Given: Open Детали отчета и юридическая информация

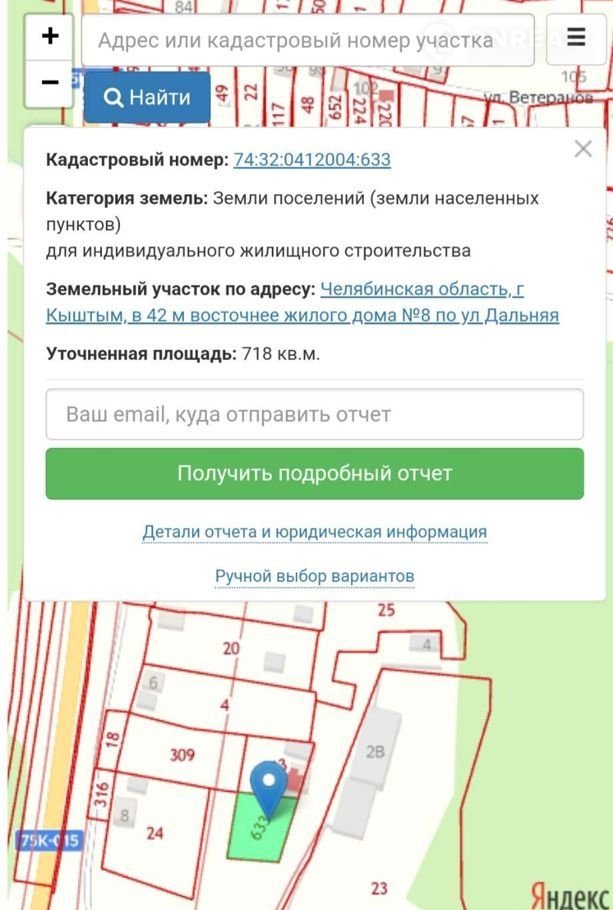Looking at the screenshot, I should point(314,532).
